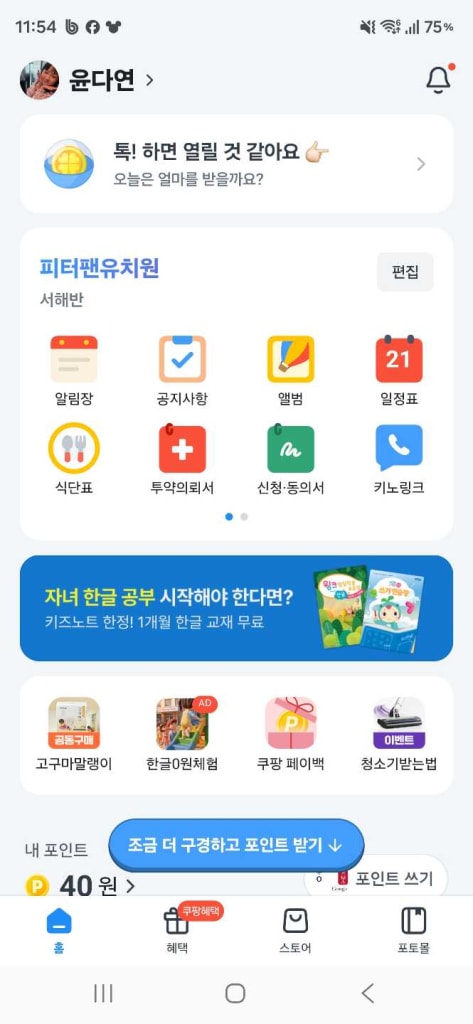Tap the 편집 button
This screenshot has width=473, height=1024.
click(405, 272)
